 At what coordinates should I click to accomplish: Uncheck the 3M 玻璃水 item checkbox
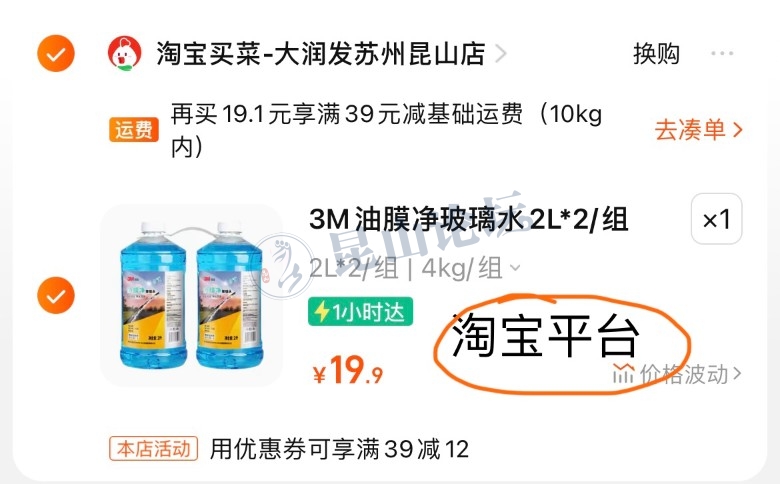click(x=55, y=295)
